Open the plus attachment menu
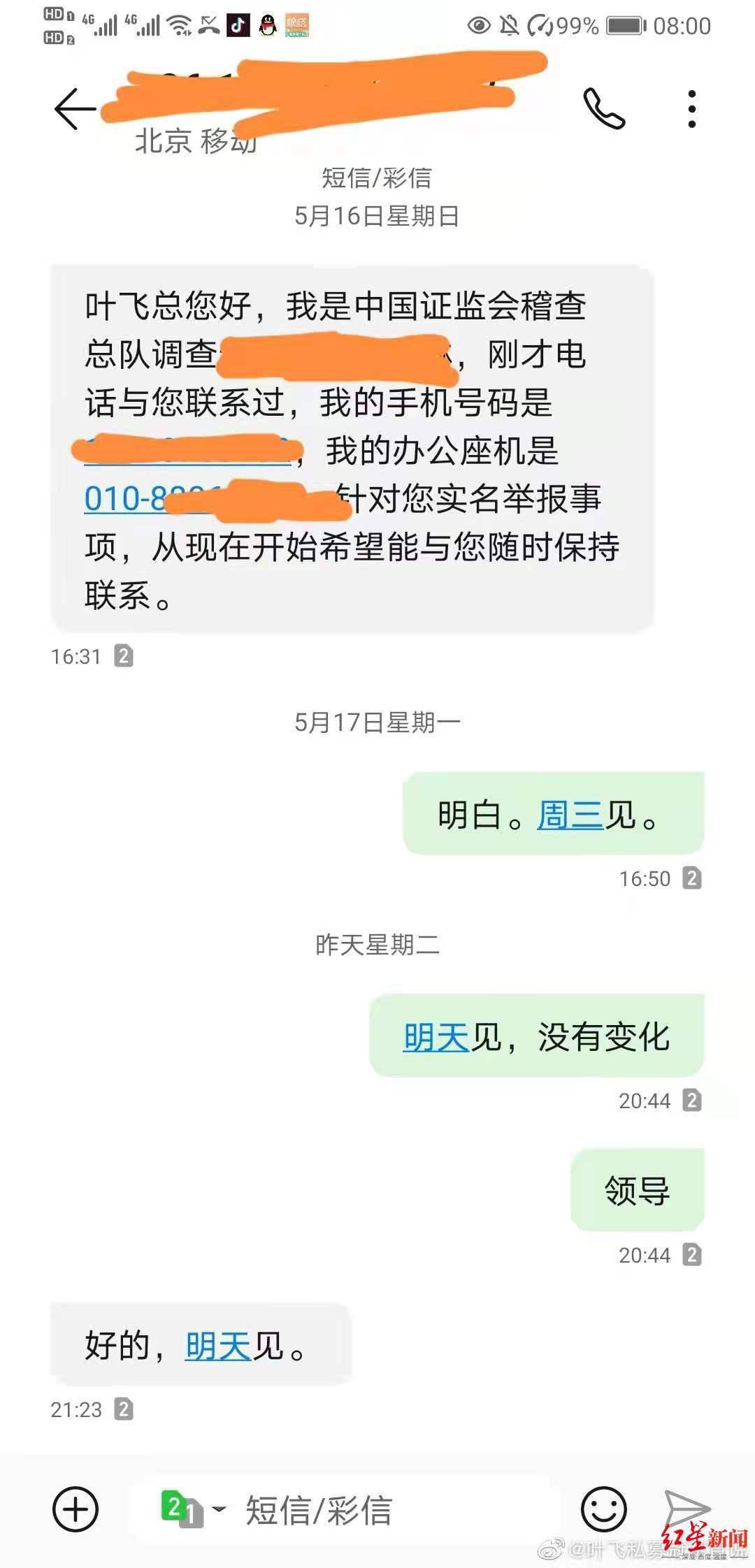The height and width of the screenshot is (1568, 755). pos(75,1511)
